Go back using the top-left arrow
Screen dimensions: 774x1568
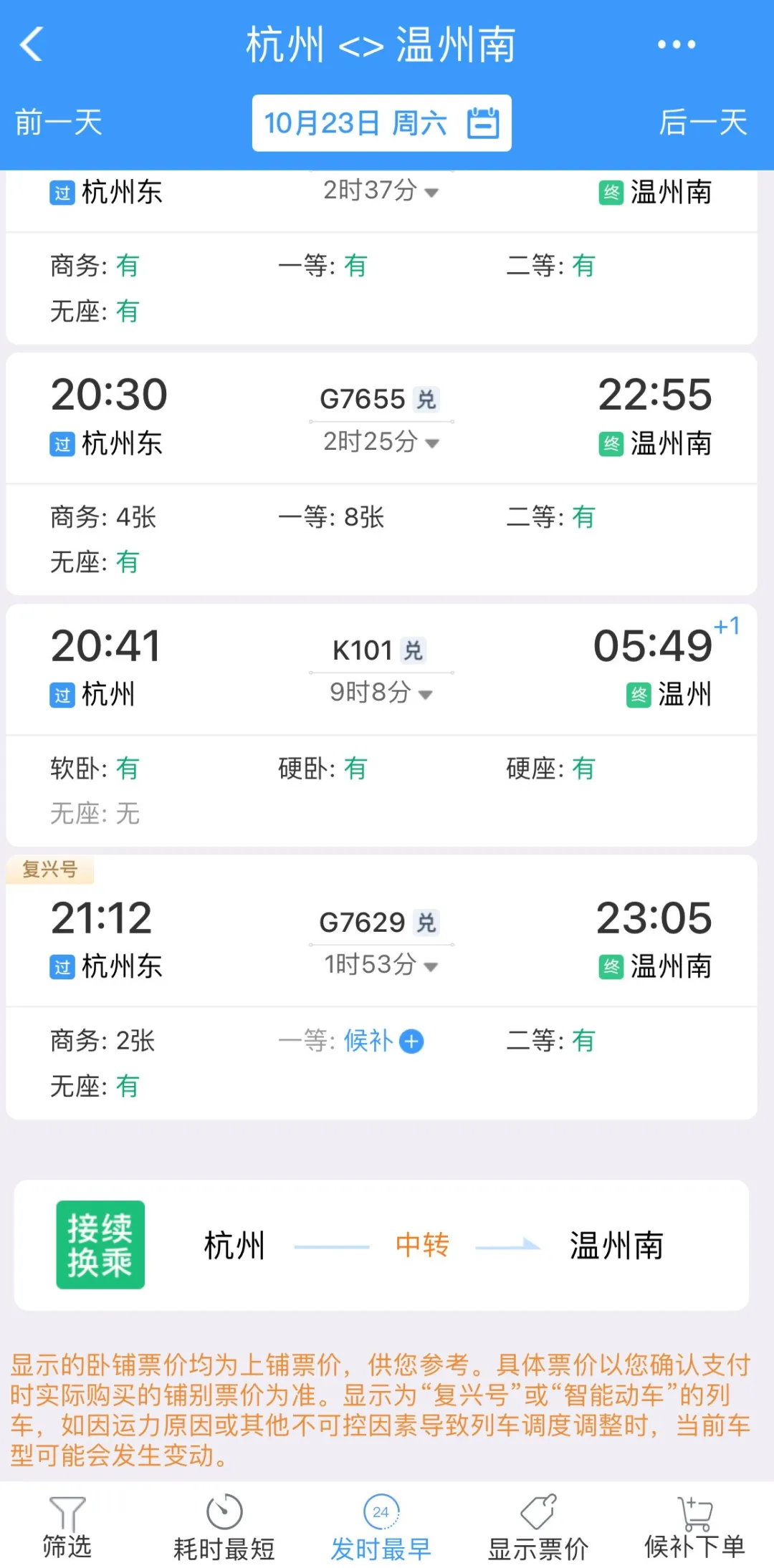coord(32,44)
